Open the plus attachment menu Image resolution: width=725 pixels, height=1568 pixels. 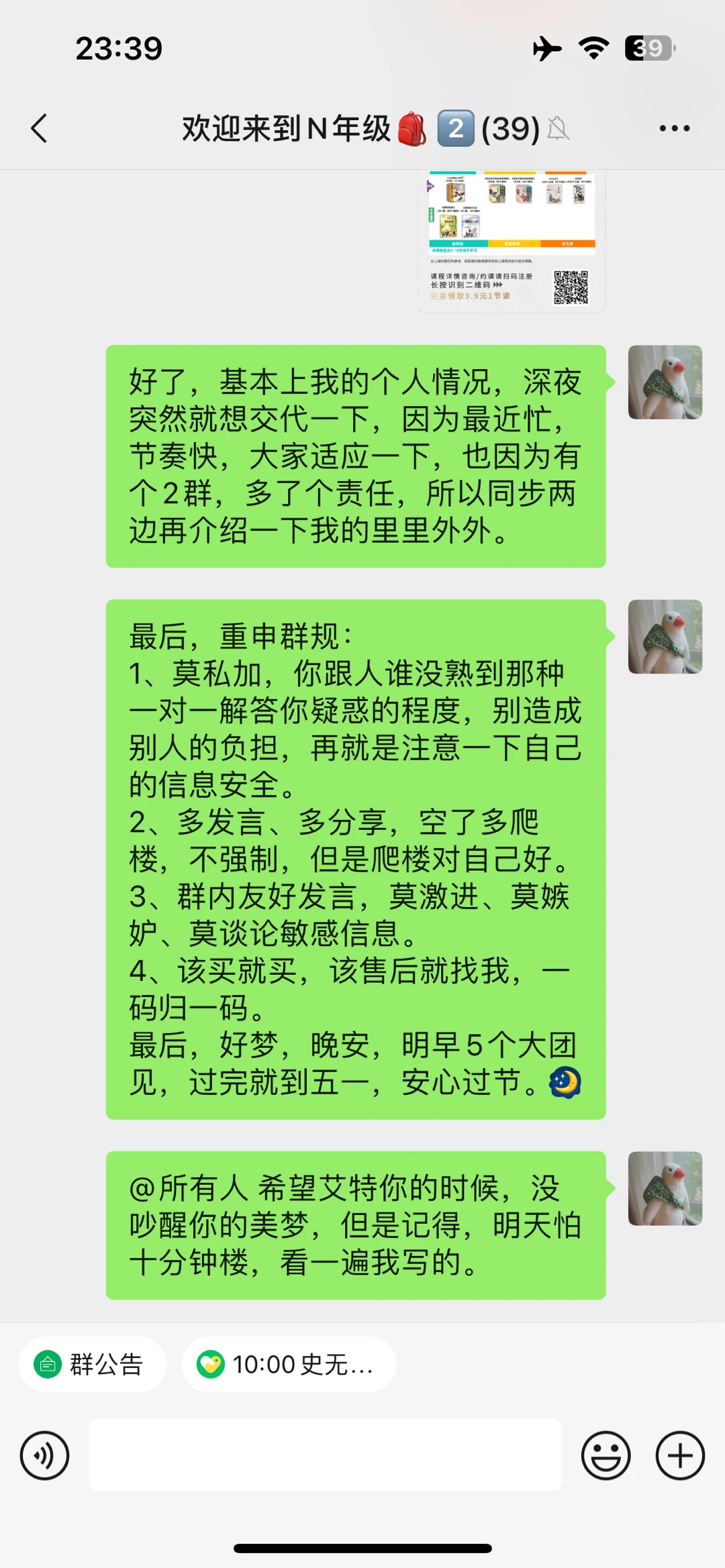pos(679,1455)
